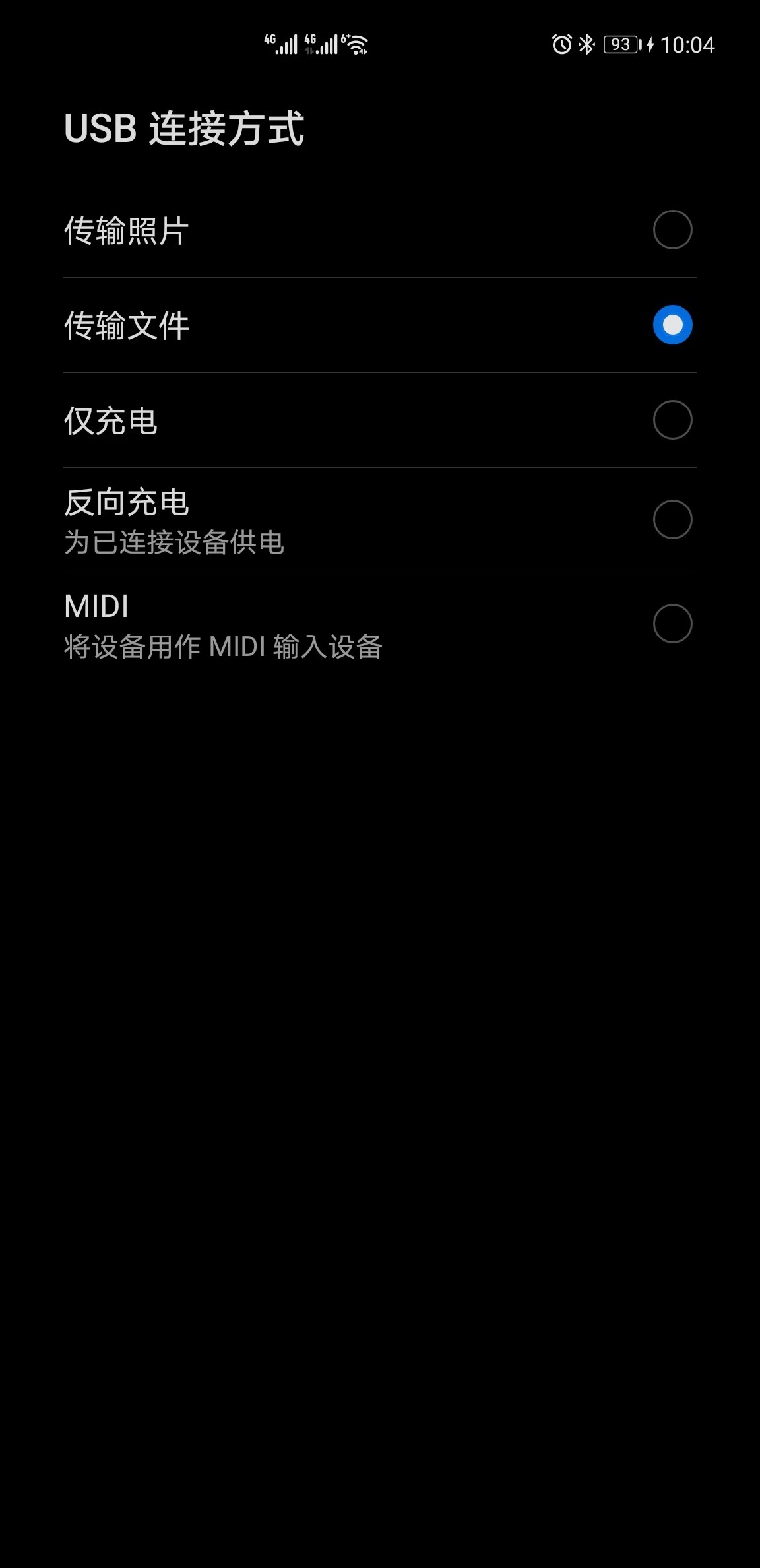This screenshot has height=1568, width=760.
Task: Select the MIDI input device option
Action: click(x=379, y=624)
